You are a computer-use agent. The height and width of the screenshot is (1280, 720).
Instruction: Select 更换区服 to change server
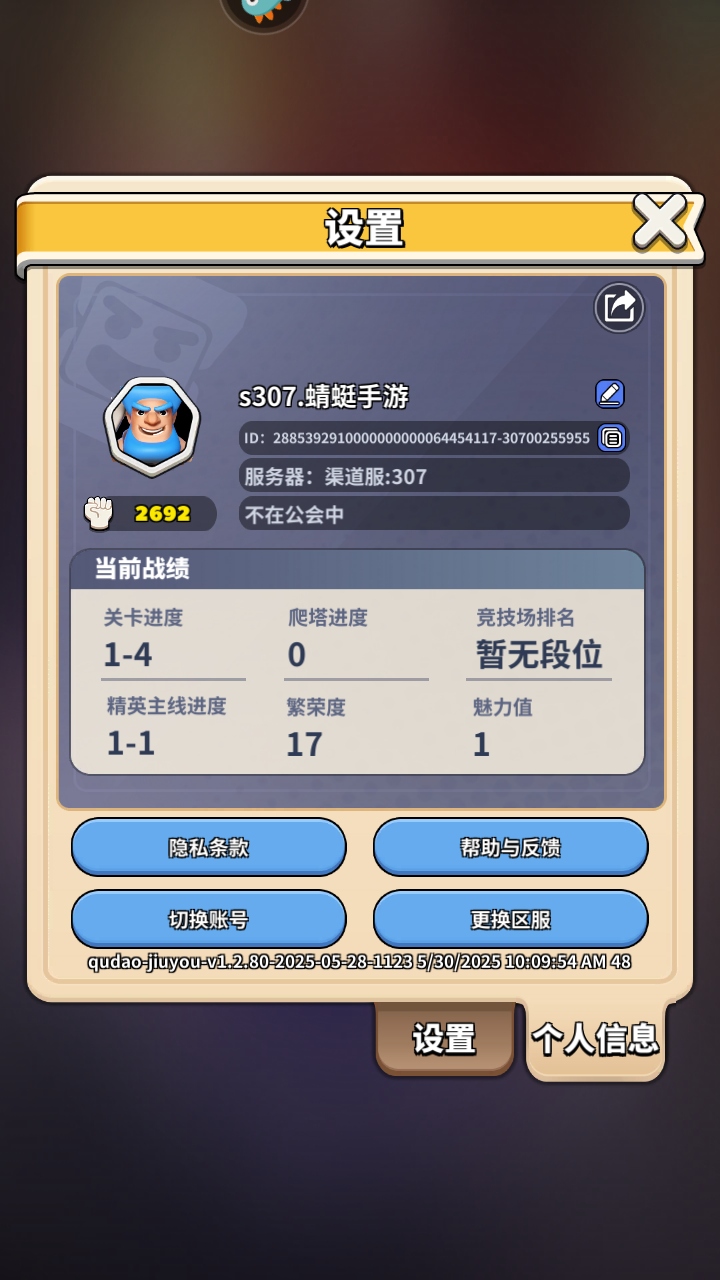click(x=510, y=919)
